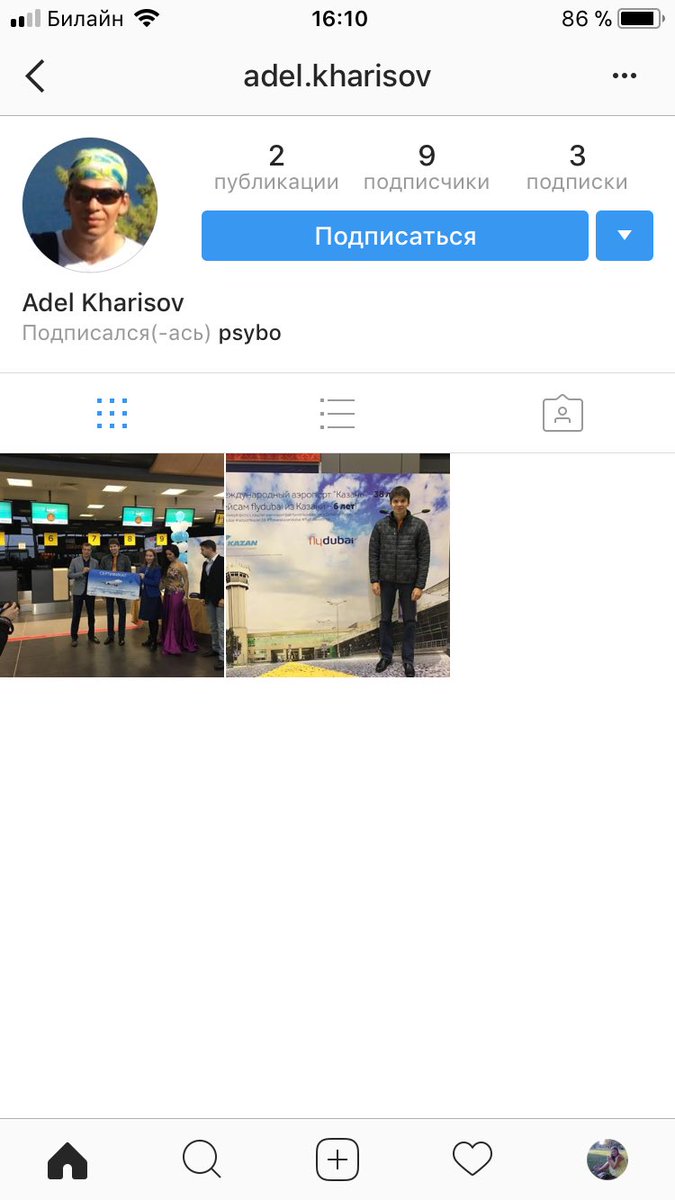Image resolution: width=675 pixels, height=1200 pixels.
Task: Open the three-dot overflow menu
Action: click(624, 76)
